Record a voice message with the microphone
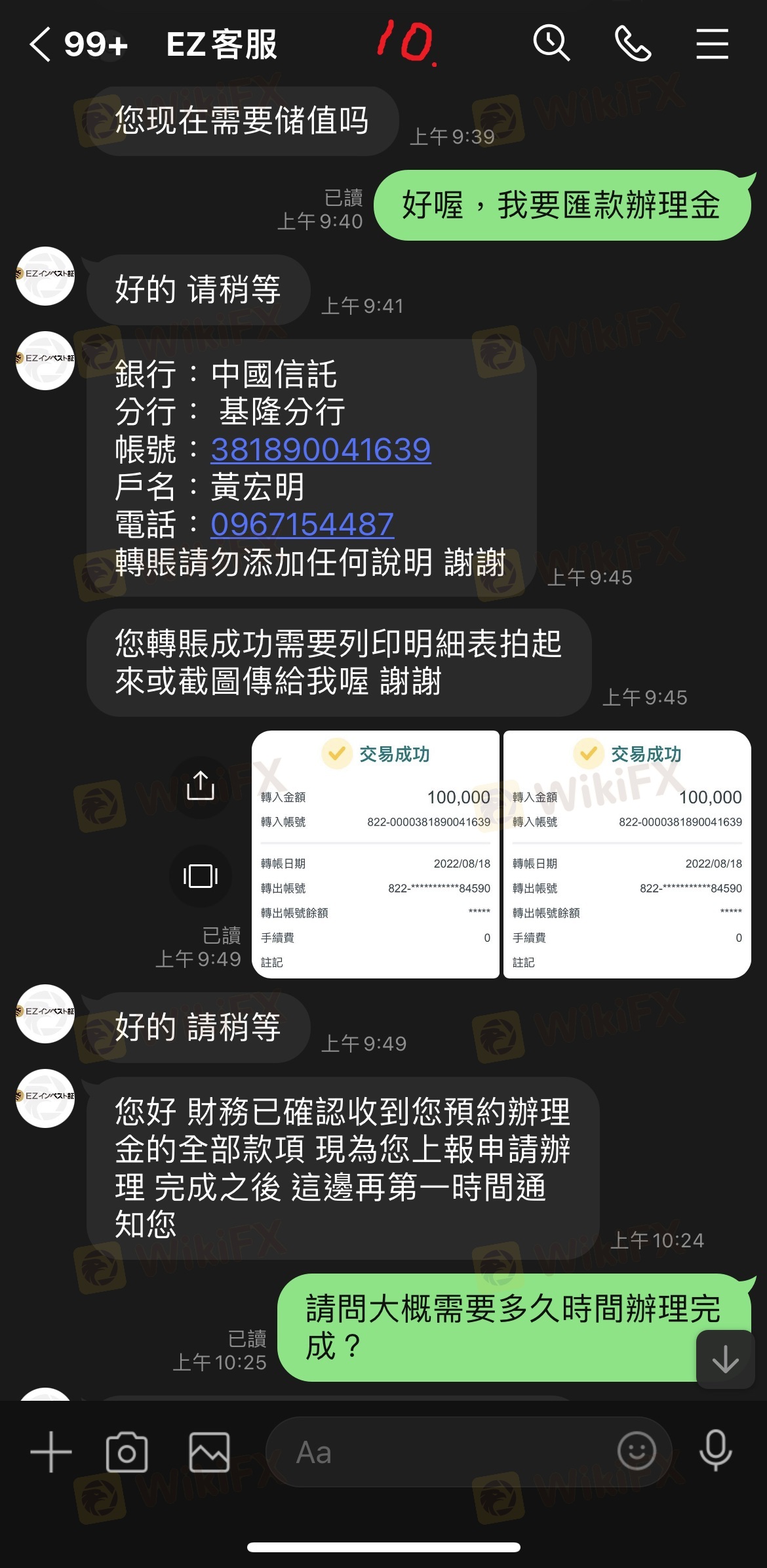 pos(715,1451)
